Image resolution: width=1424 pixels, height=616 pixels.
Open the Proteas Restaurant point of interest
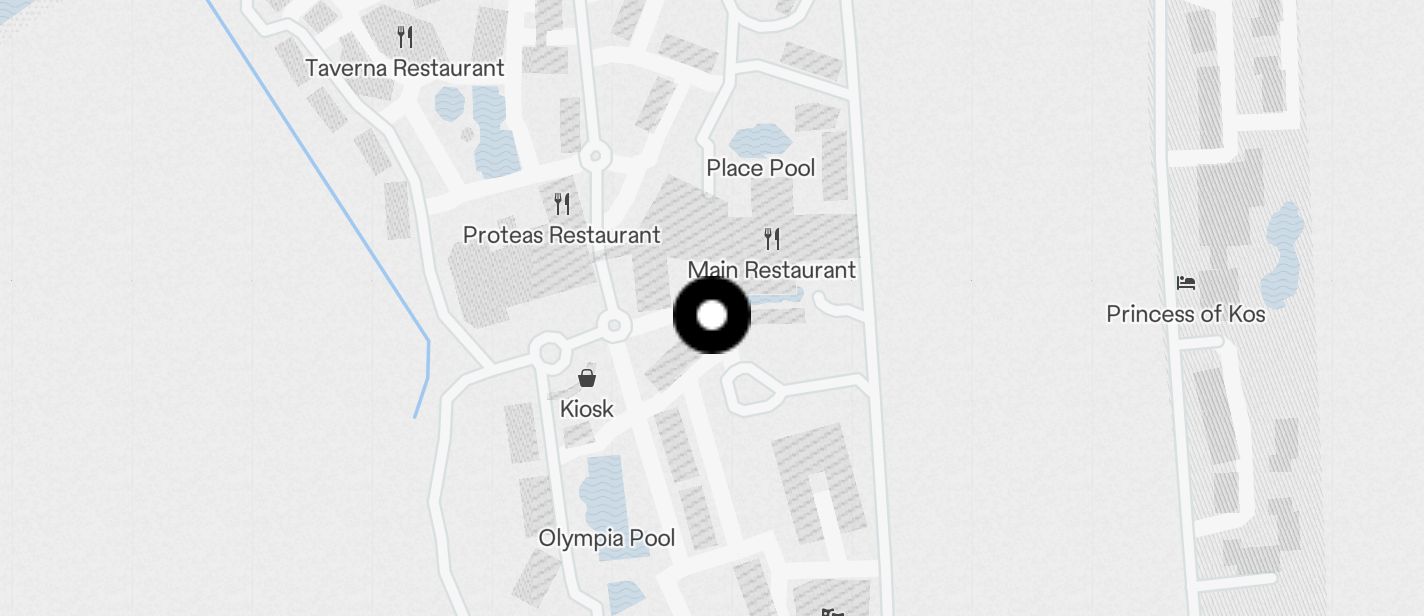[562, 205]
